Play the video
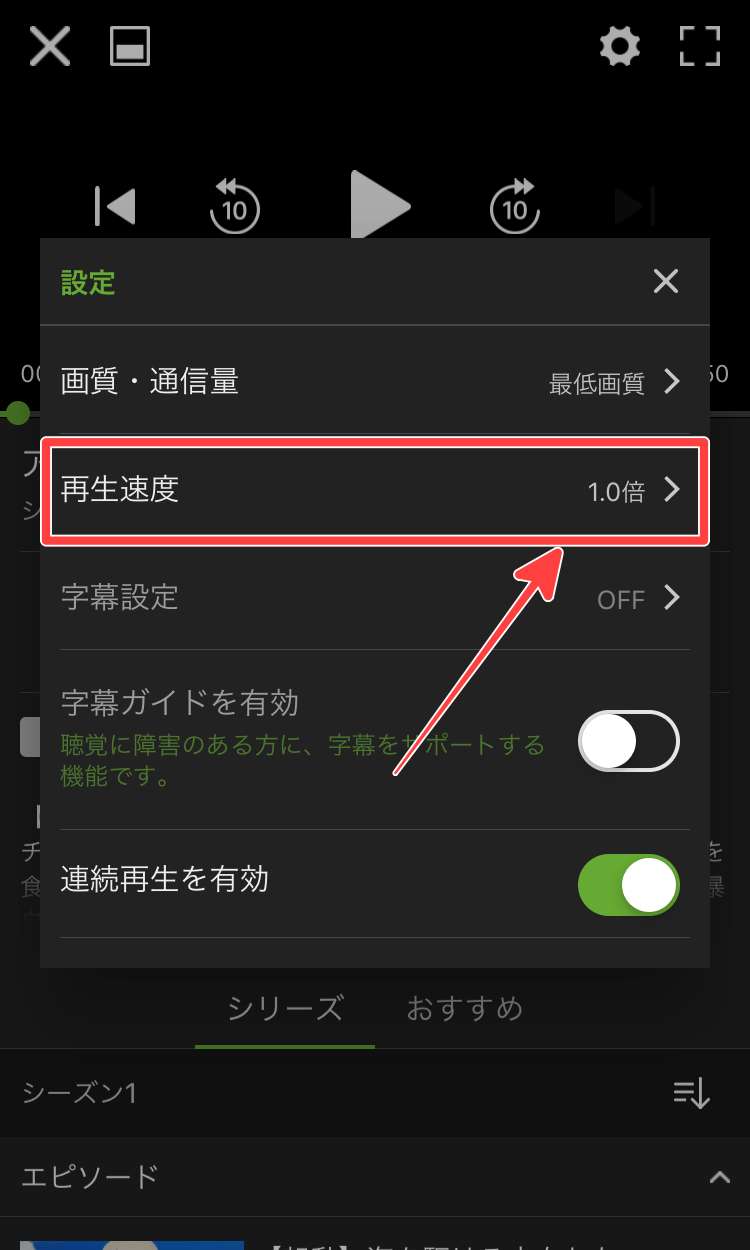Screen dimensions: 750x1250 380,205
